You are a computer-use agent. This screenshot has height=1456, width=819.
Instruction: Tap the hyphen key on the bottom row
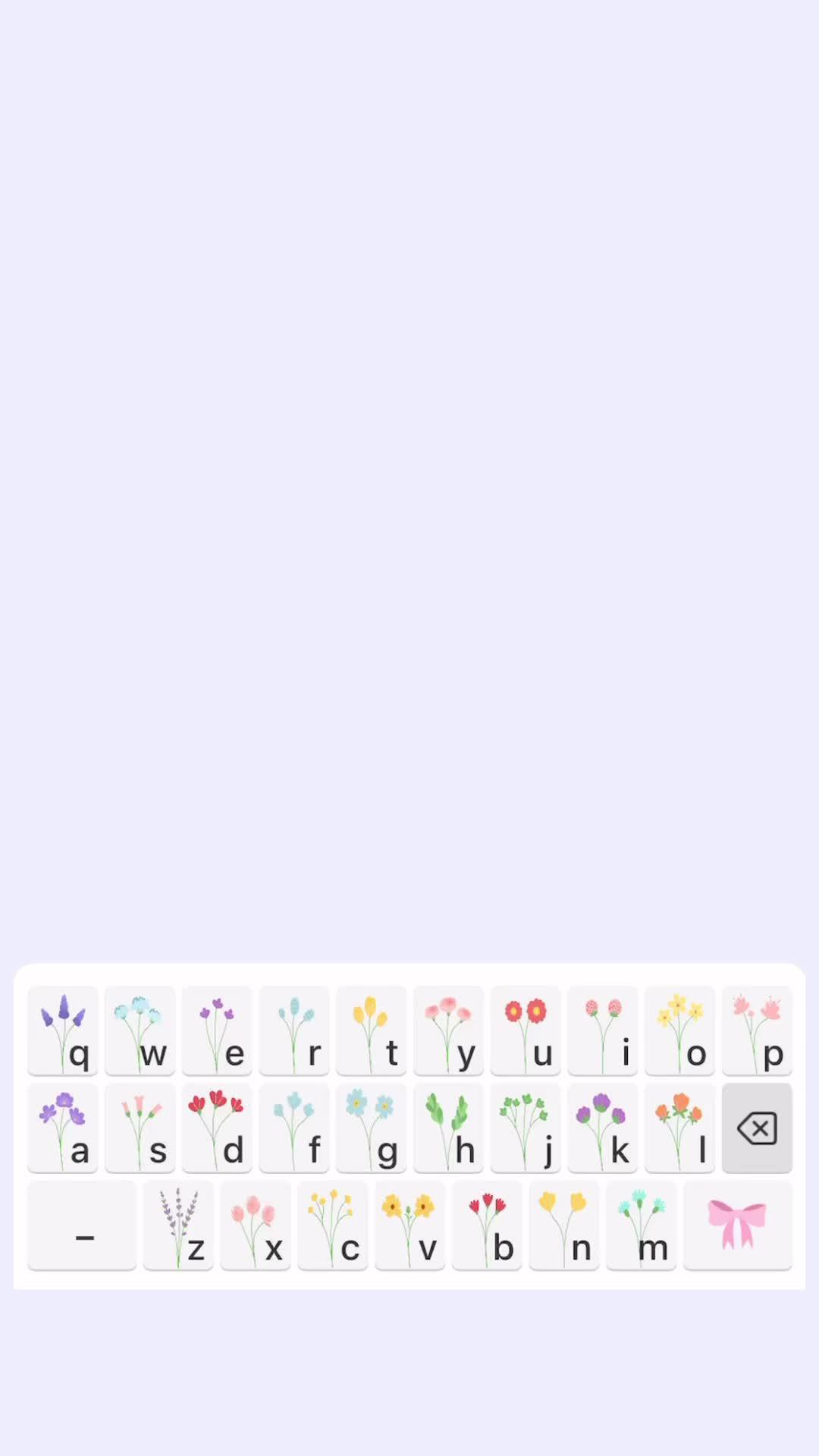click(x=81, y=1225)
